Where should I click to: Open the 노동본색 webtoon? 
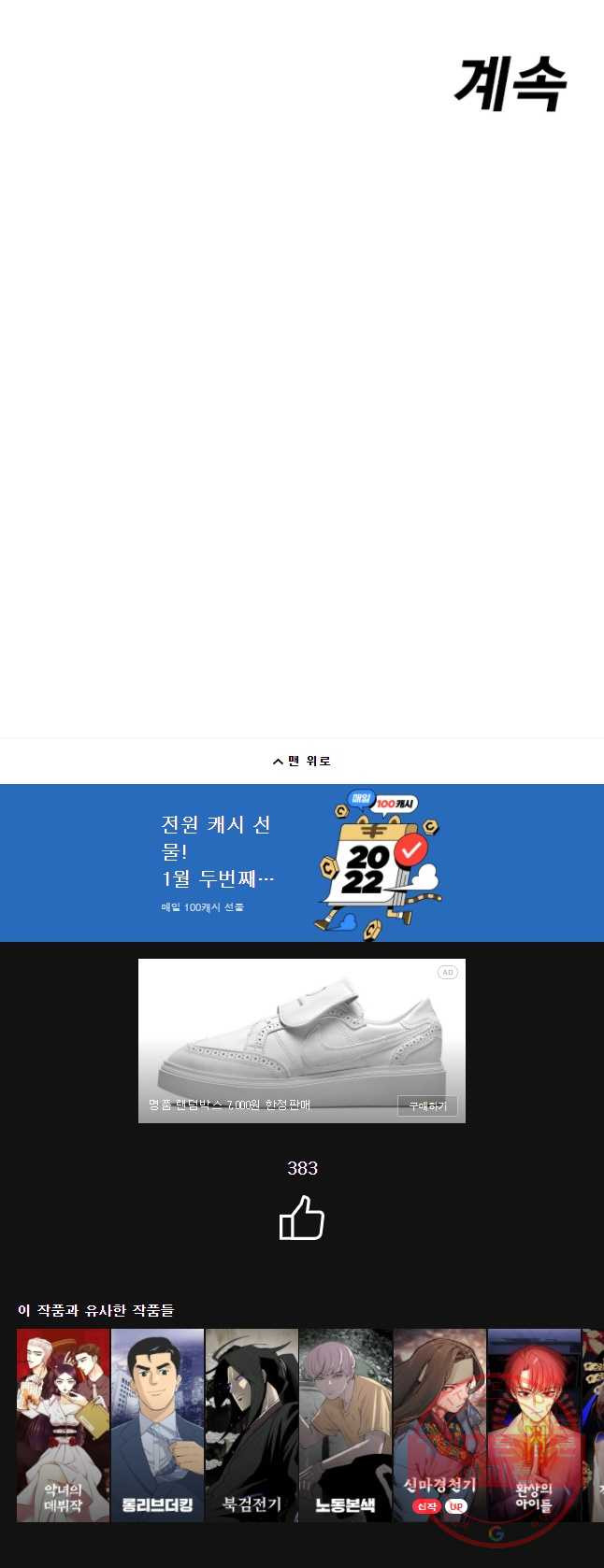click(346, 1425)
